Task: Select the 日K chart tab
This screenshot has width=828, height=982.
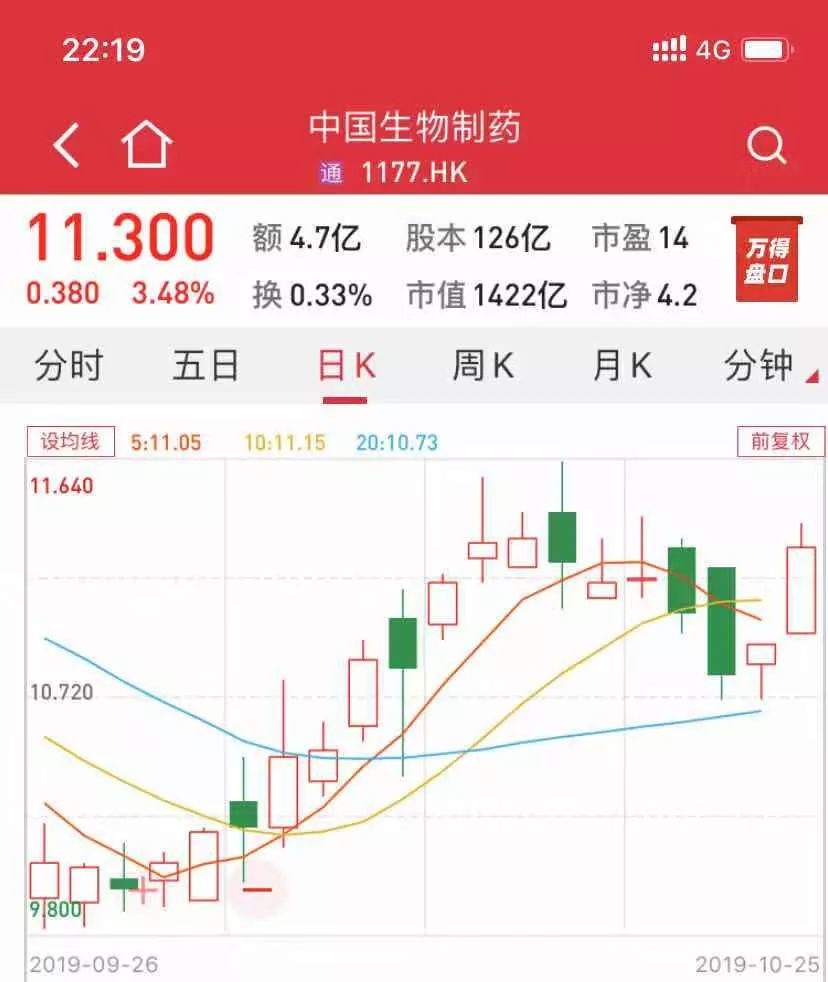Action: (346, 366)
